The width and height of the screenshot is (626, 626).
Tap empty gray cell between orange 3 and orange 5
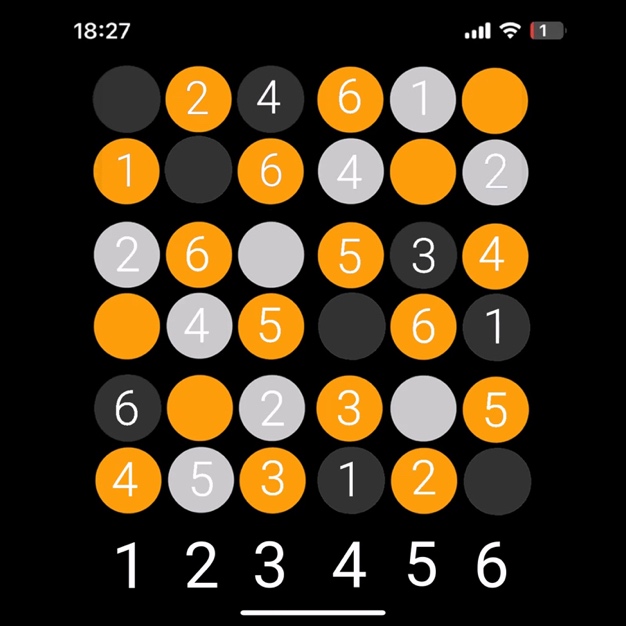tap(422, 408)
